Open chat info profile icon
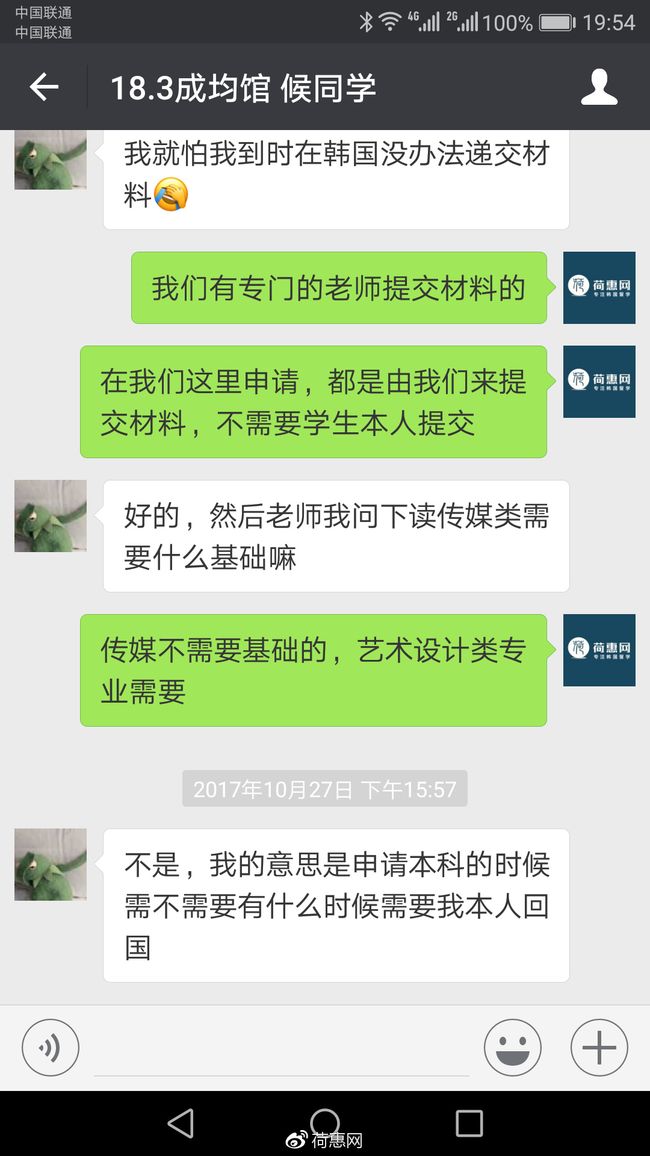The height and width of the screenshot is (1156, 650). [599, 87]
